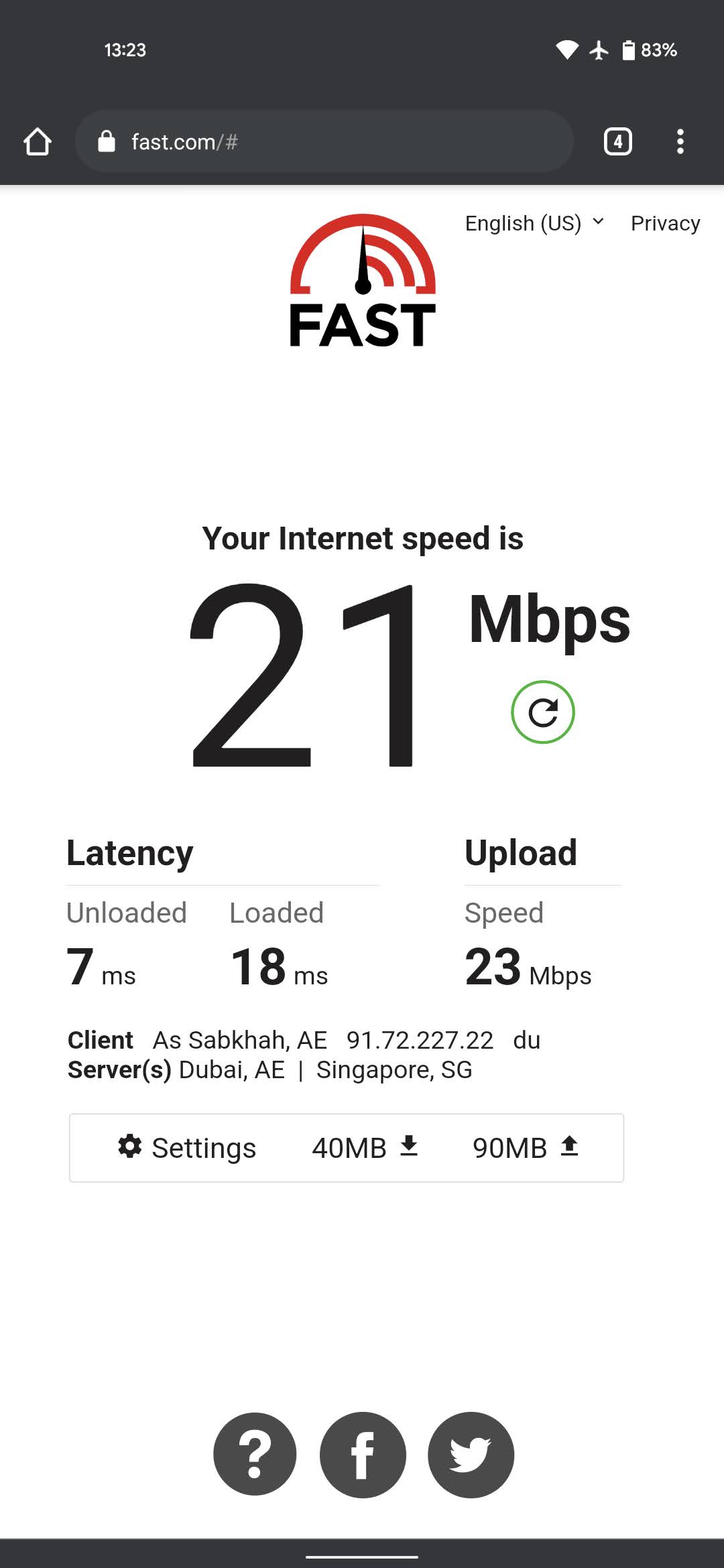724x1568 pixels.
Task: Open the Settings button
Action: [x=187, y=1148]
